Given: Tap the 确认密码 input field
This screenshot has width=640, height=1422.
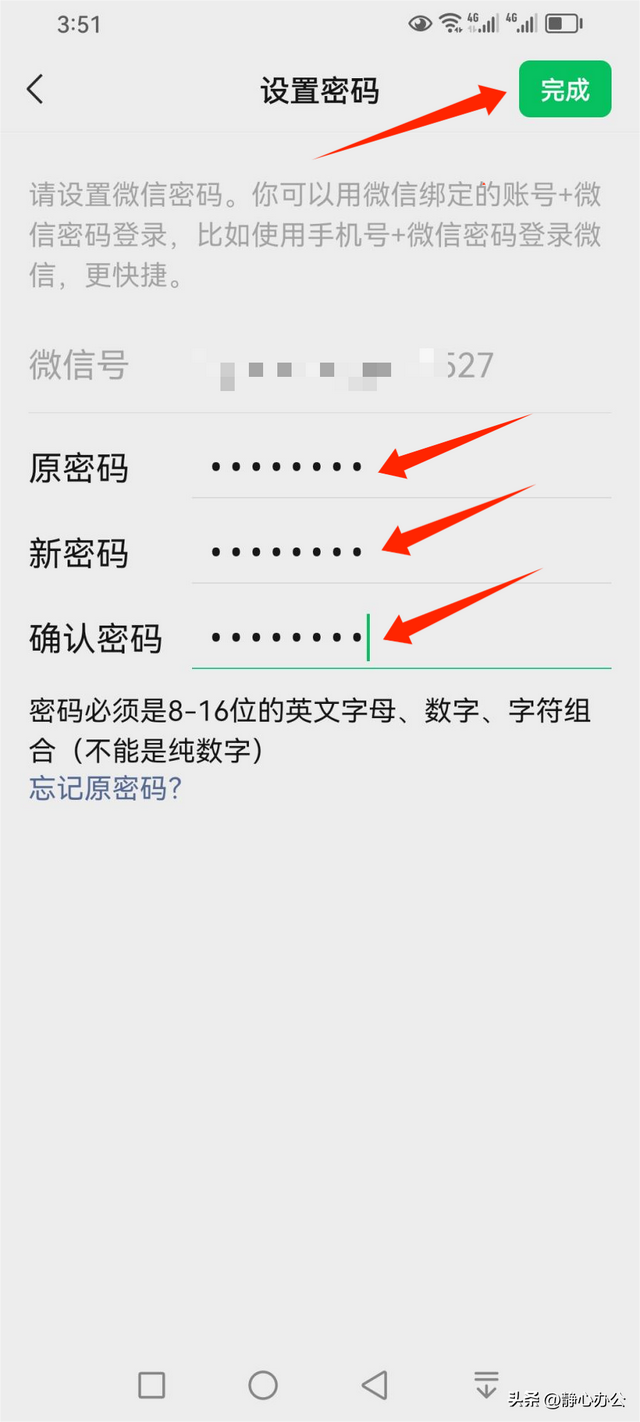Looking at the screenshot, I should [x=400, y=638].
